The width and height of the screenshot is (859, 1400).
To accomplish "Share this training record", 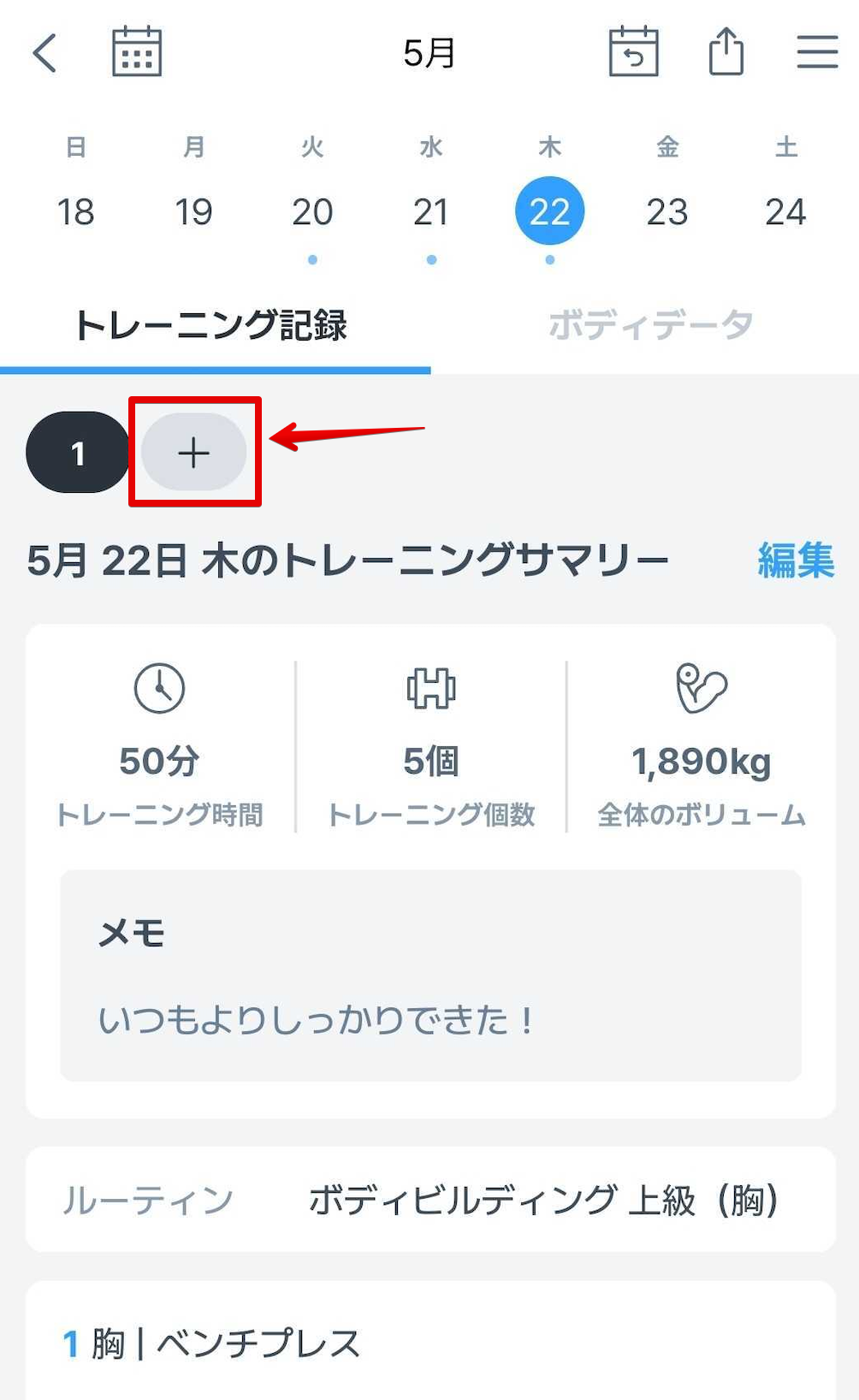I will 726,52.
